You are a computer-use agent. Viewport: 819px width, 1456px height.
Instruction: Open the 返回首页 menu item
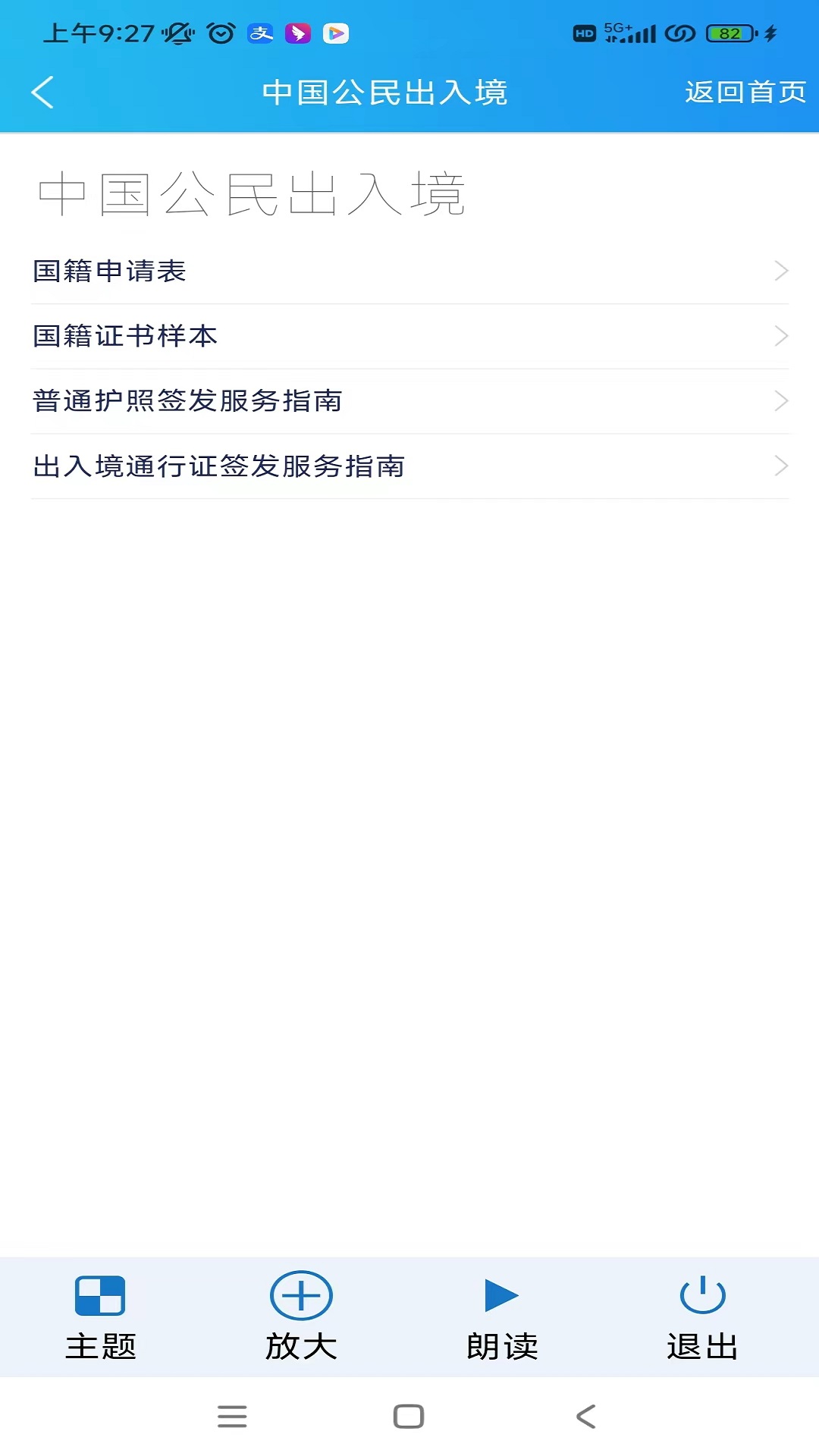(745, 93)
